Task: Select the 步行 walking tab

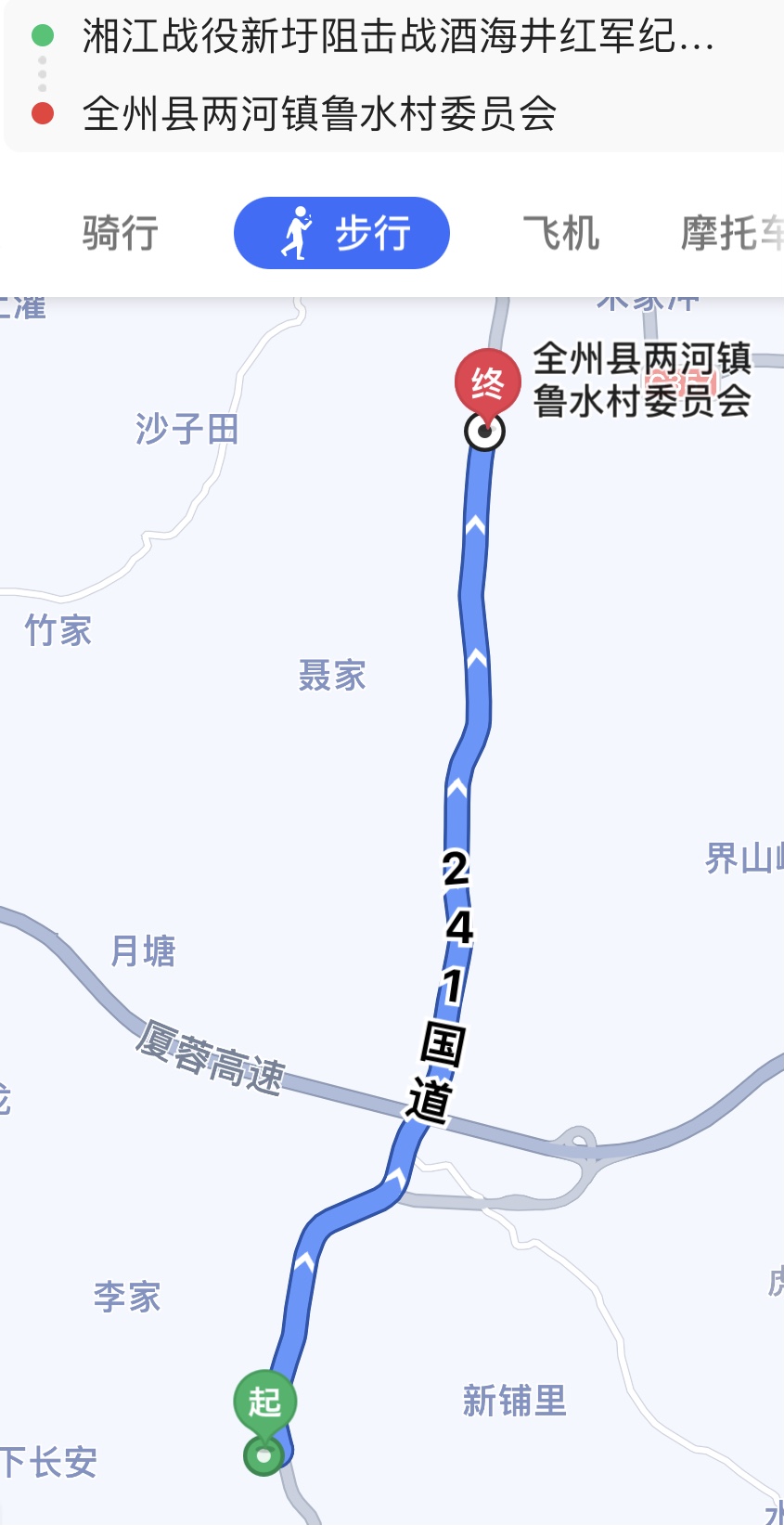Action: [341, 233]
